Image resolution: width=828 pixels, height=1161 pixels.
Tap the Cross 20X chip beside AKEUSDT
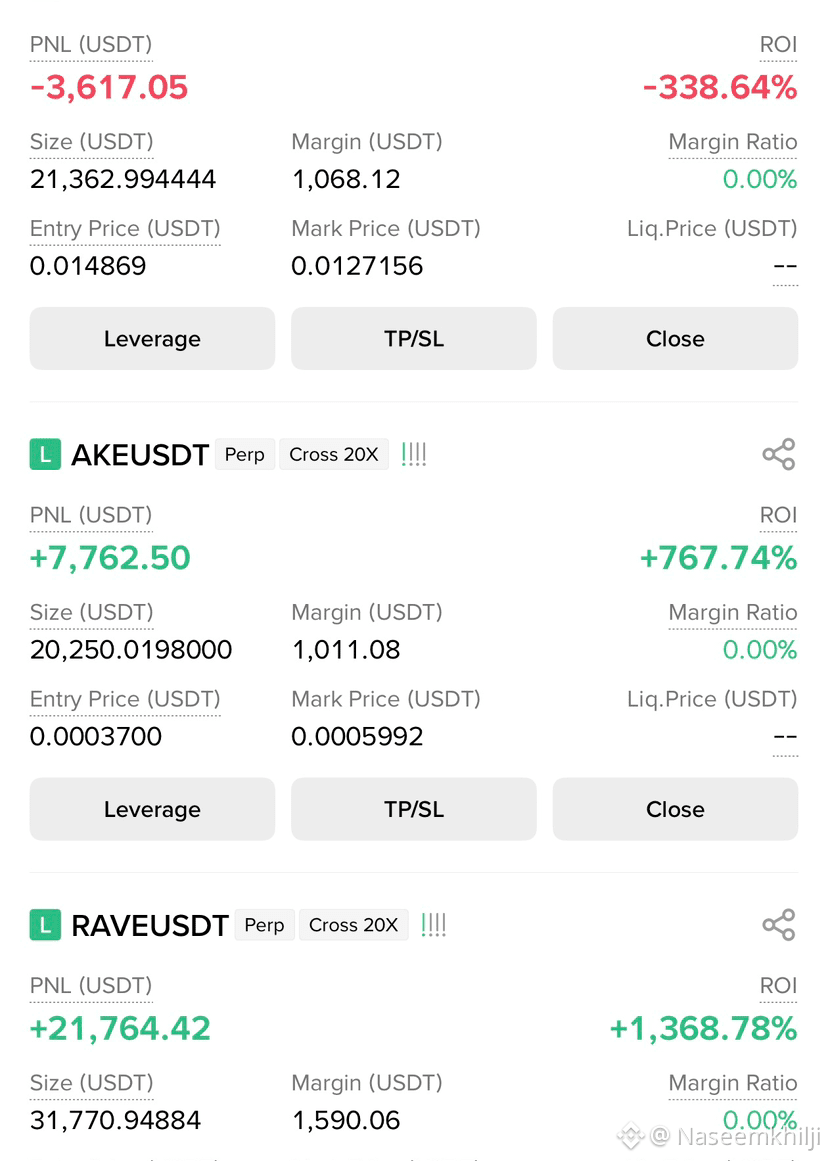333,455
